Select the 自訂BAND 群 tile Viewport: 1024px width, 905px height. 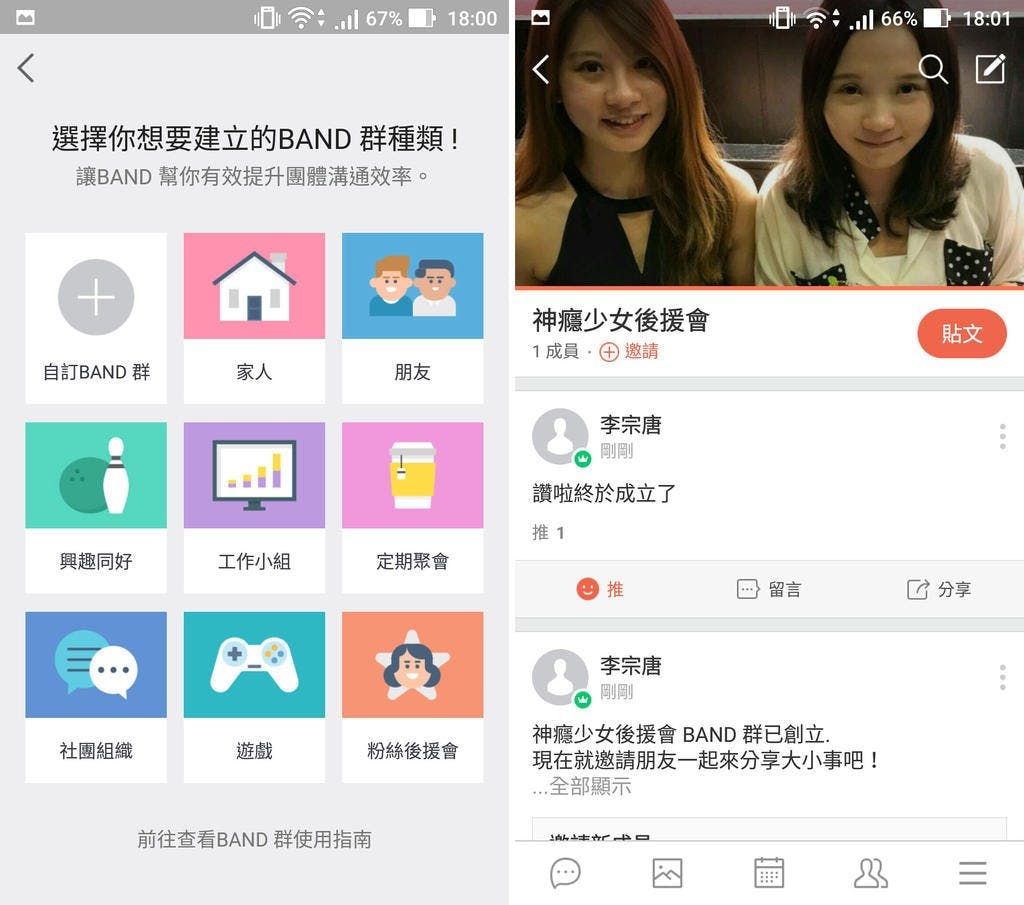tap(96, 318)
